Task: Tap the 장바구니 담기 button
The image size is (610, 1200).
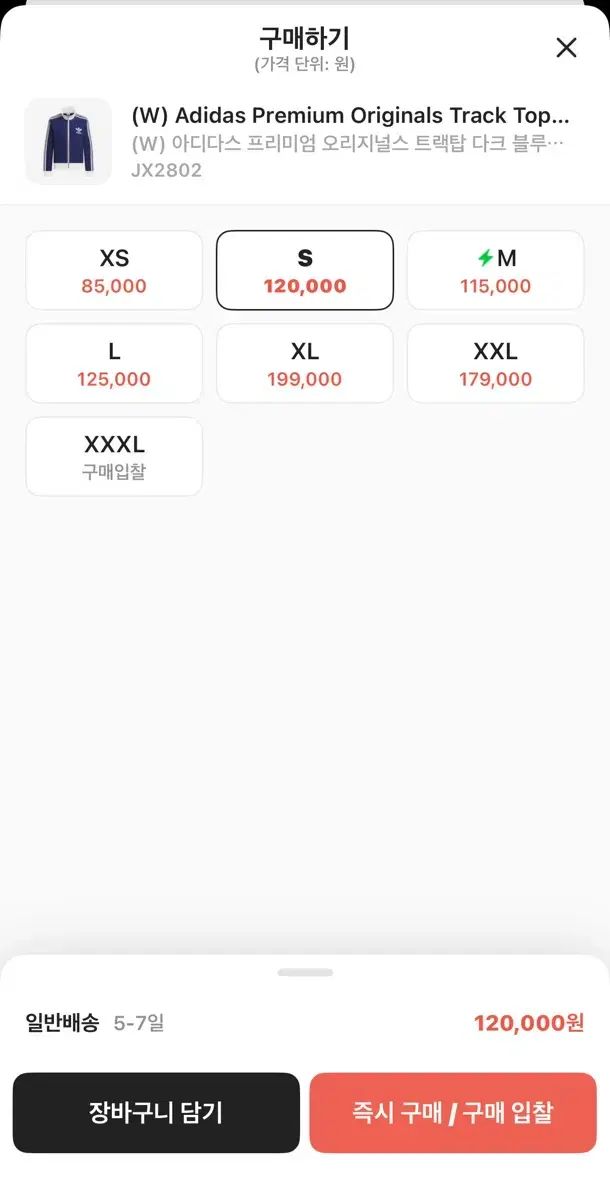Action: (156, 1112)
